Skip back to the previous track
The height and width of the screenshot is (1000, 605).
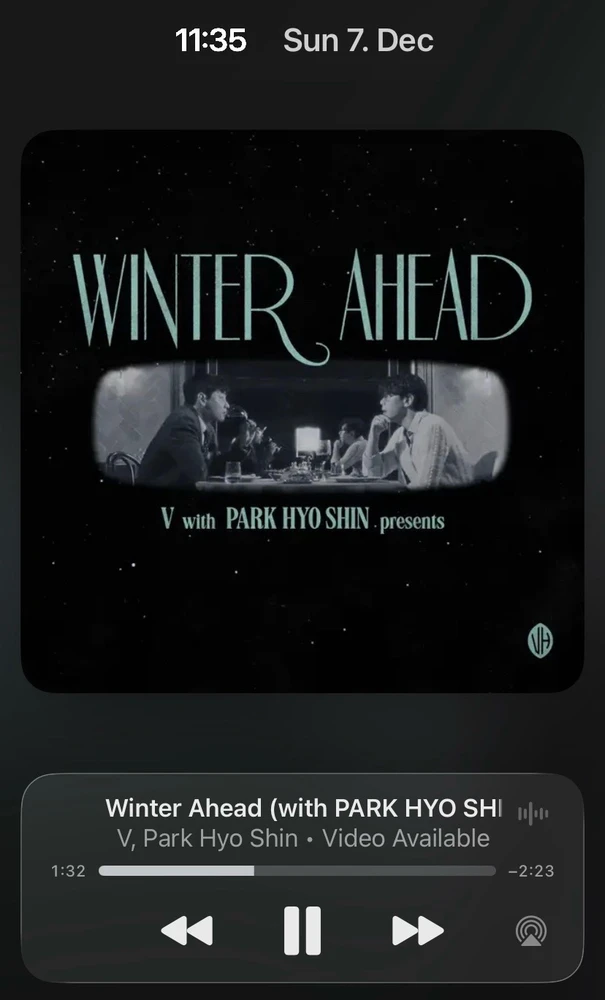pyautogui.click(x=187, y=931)
